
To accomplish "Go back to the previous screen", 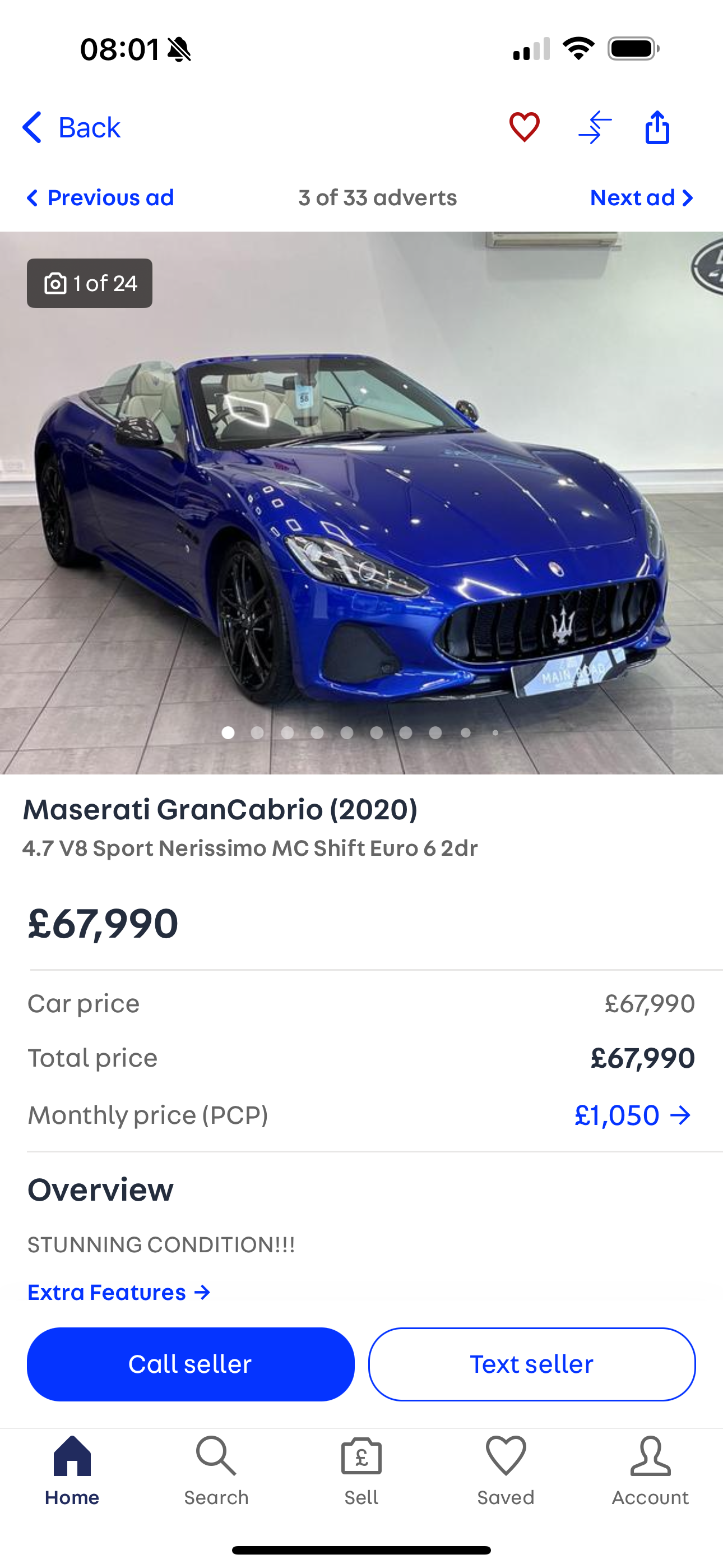I will click(72, 128).
